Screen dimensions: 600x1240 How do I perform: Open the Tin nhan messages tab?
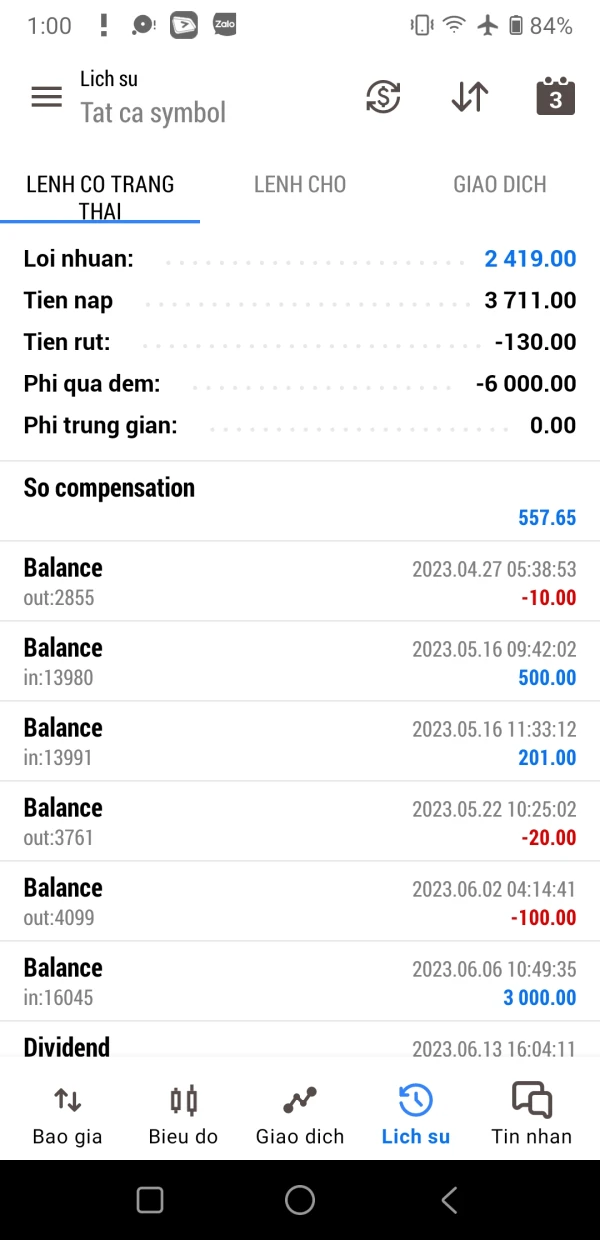pyautogui.click(x=531, y=1114)
